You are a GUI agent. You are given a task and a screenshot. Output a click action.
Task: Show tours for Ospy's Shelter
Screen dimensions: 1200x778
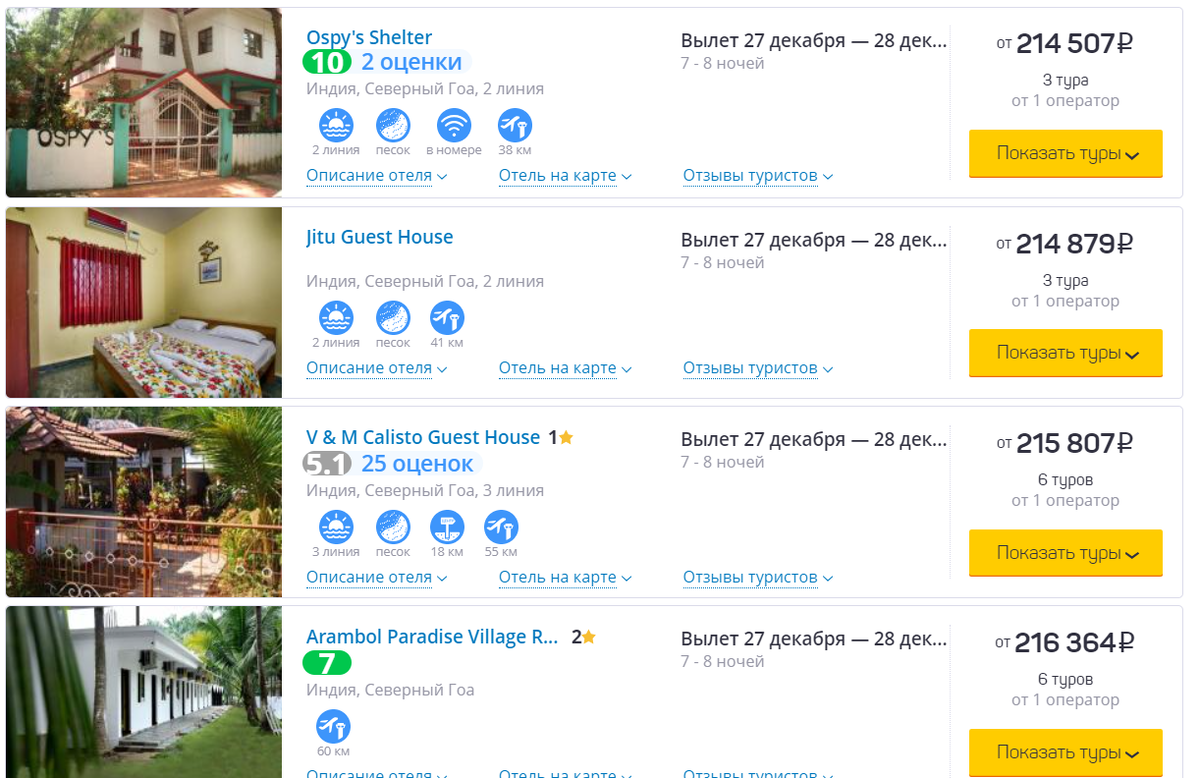[x=1065, y=153]
